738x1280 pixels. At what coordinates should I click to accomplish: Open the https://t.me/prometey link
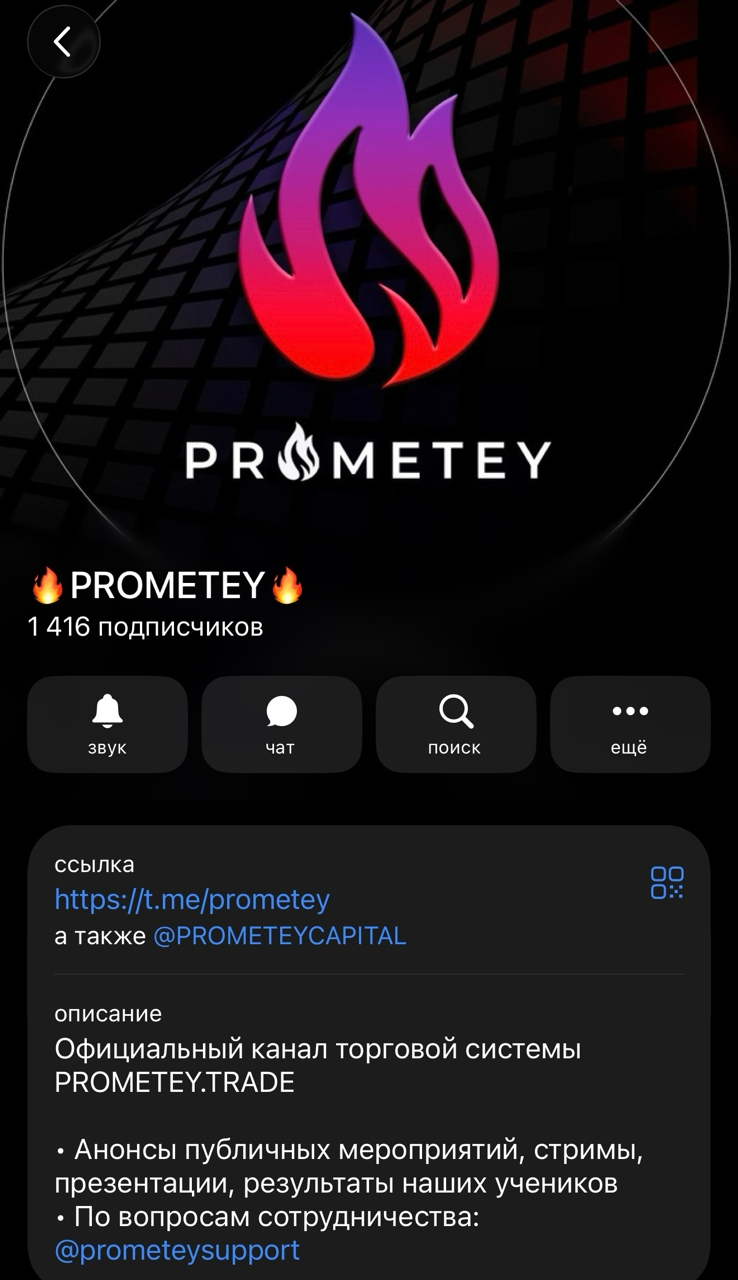click(192, 899)
